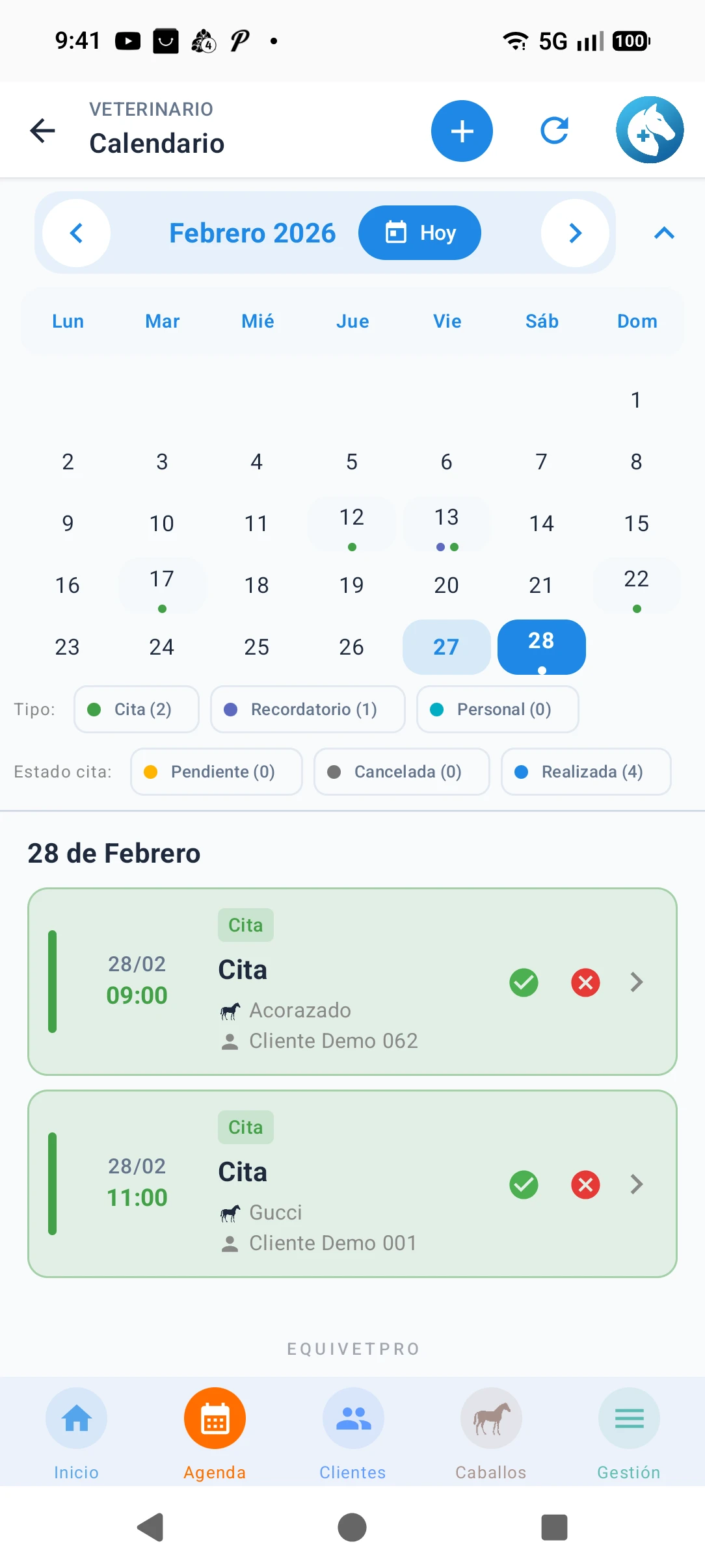Open the add new event button
705x1568 pixels.
tap(462, 131)
